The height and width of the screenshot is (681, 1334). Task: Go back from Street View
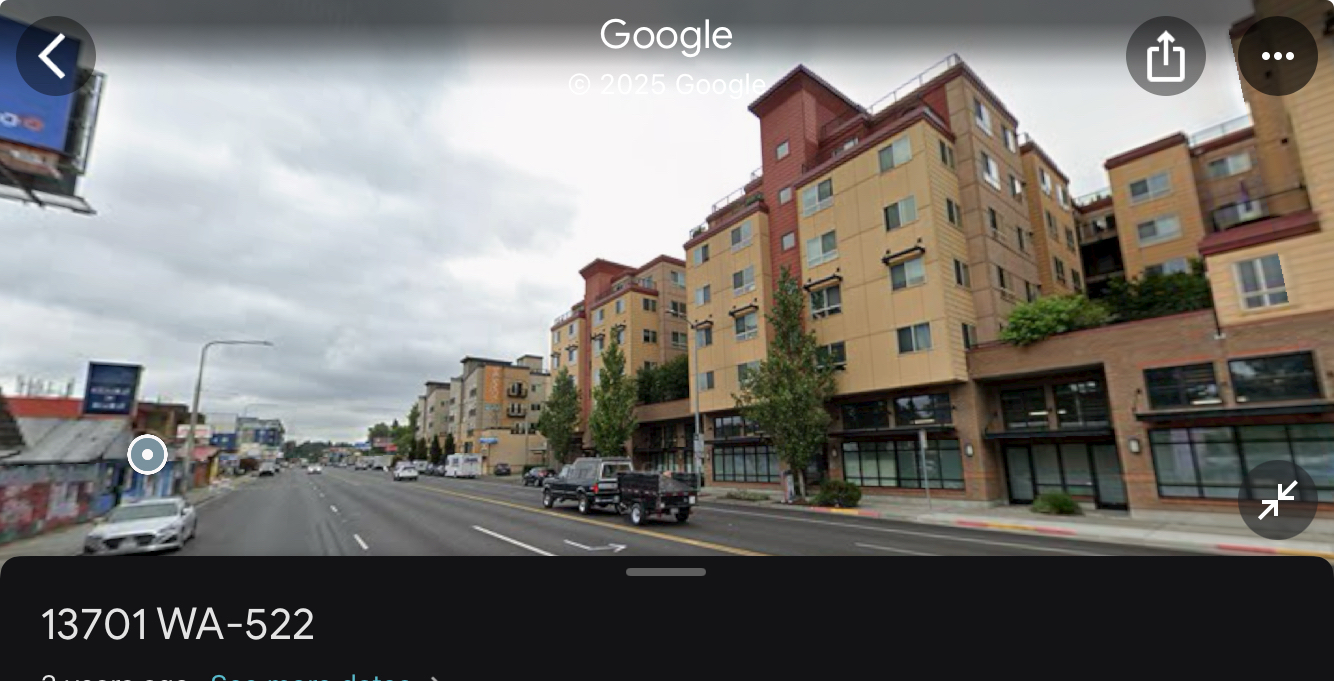[55, 56]
